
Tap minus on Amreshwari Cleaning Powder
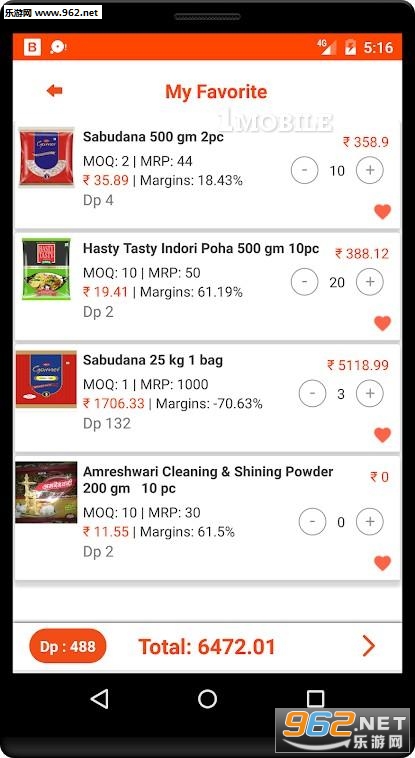coord(312,521)
